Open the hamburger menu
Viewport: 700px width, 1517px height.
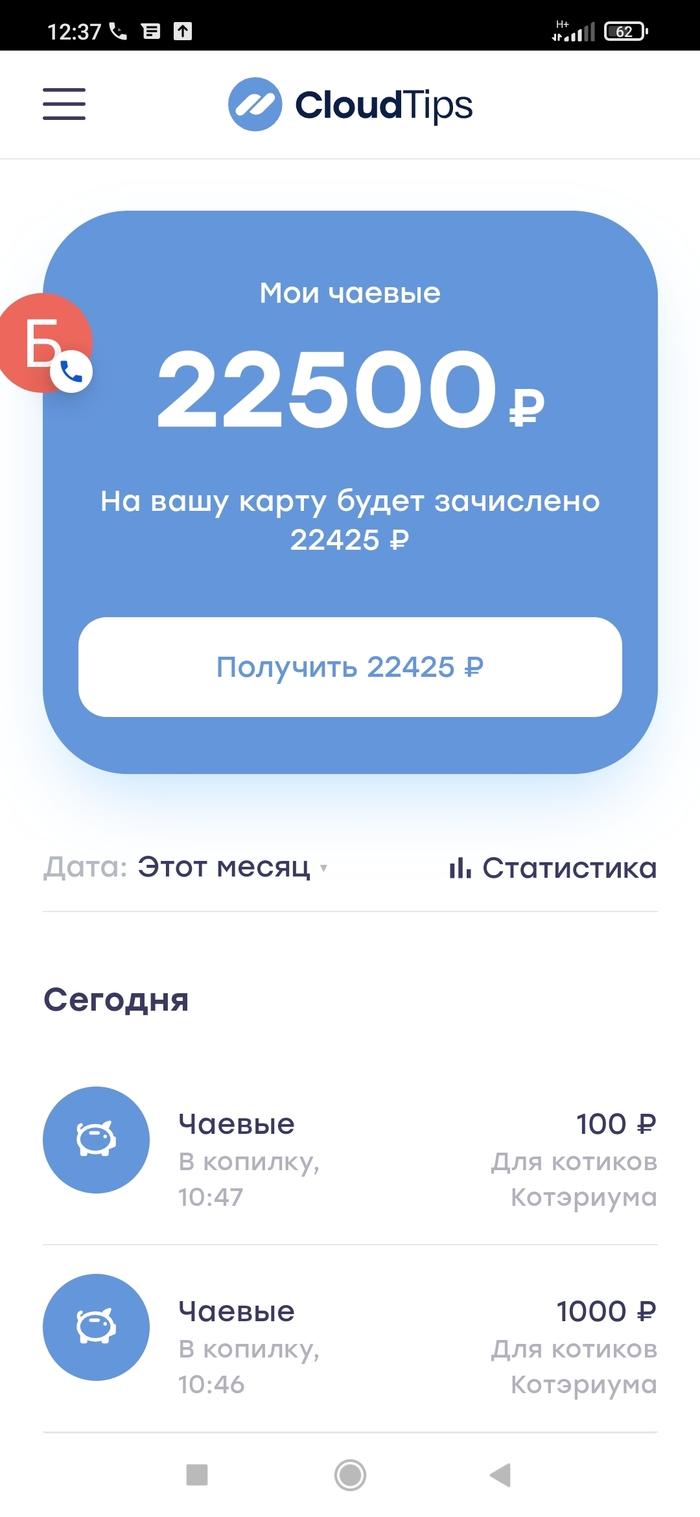(64, 104)
